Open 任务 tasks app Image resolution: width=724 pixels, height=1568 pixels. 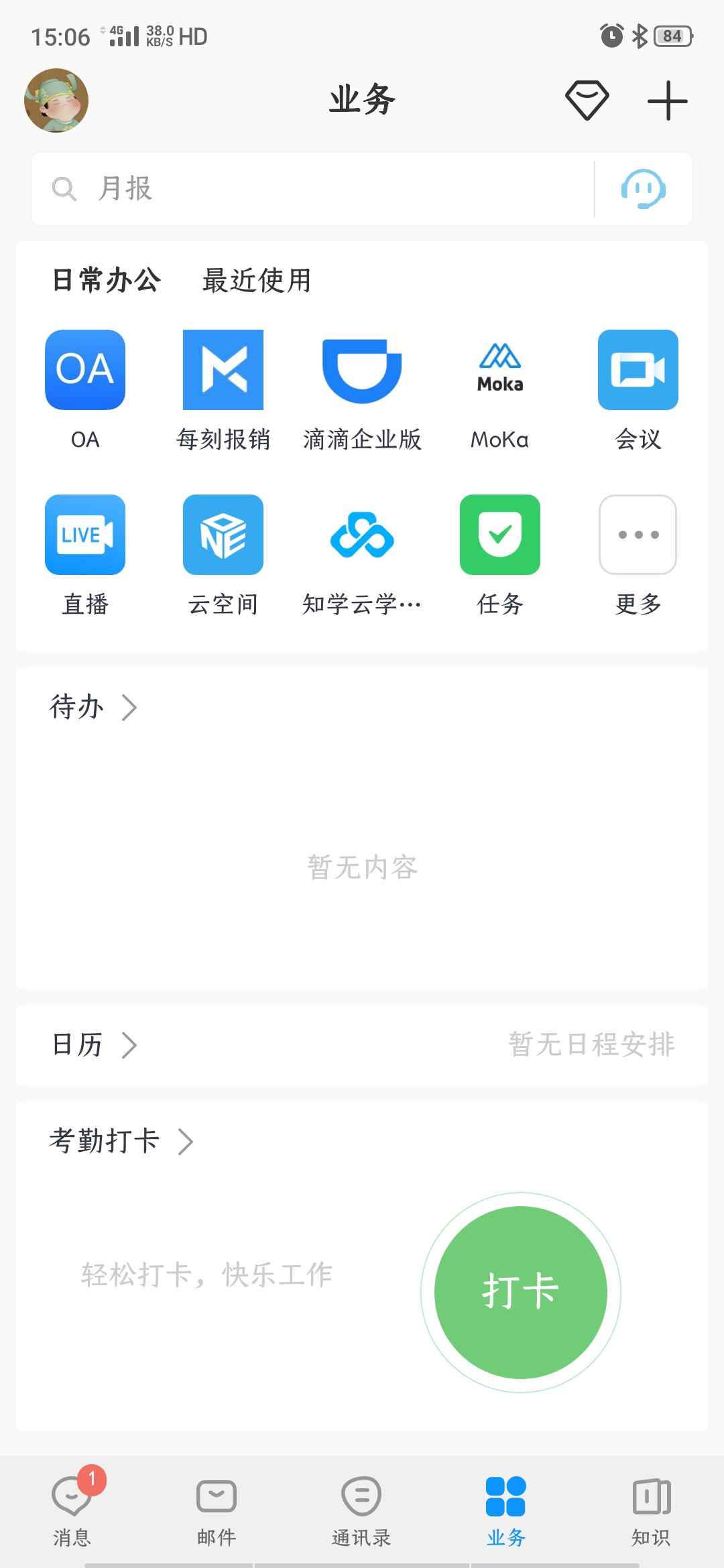click(x=500, y=535)
